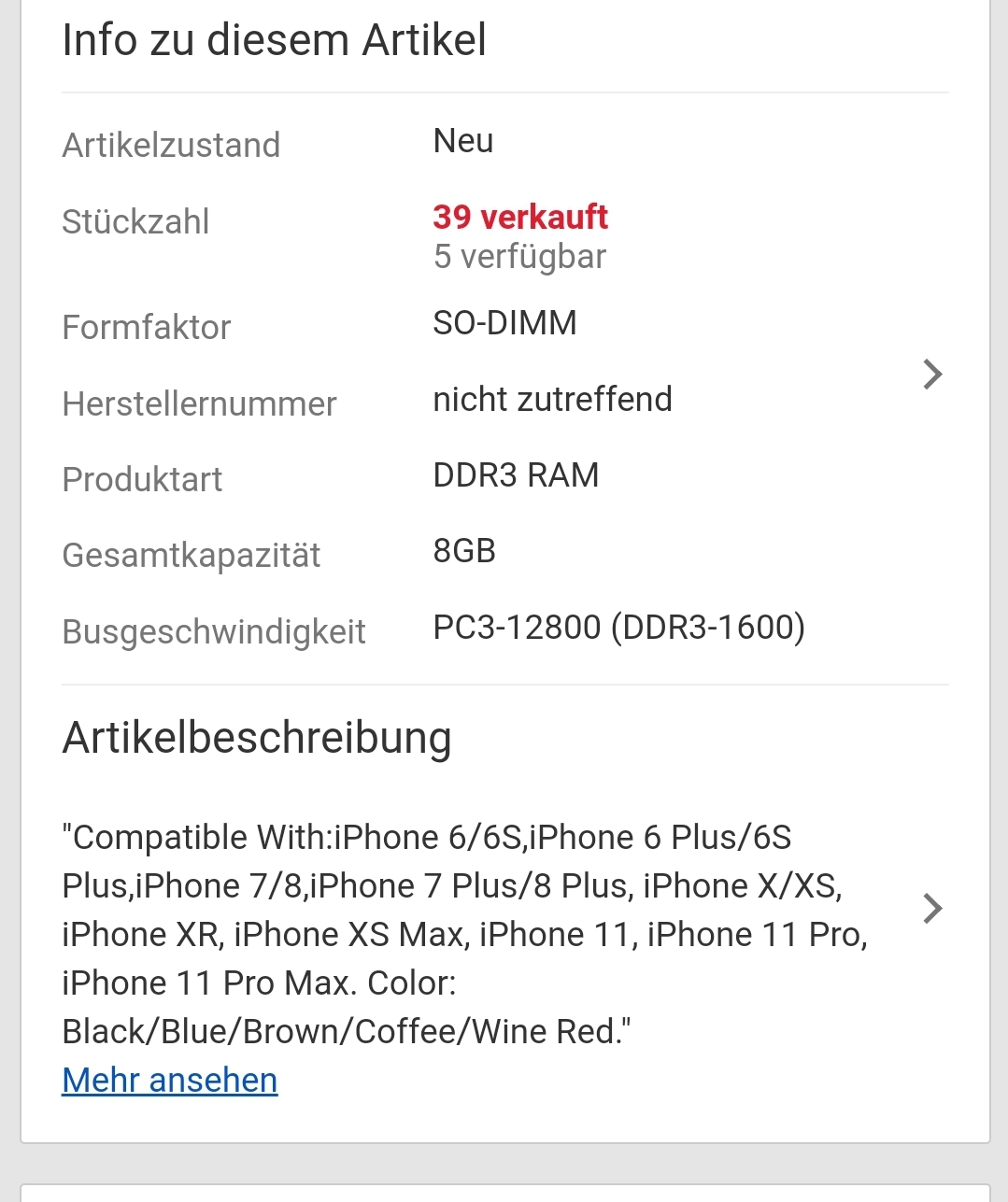Open the 39 verkauft sales history
Screen dimensions: 1008x1202
(x=520, y=217)
